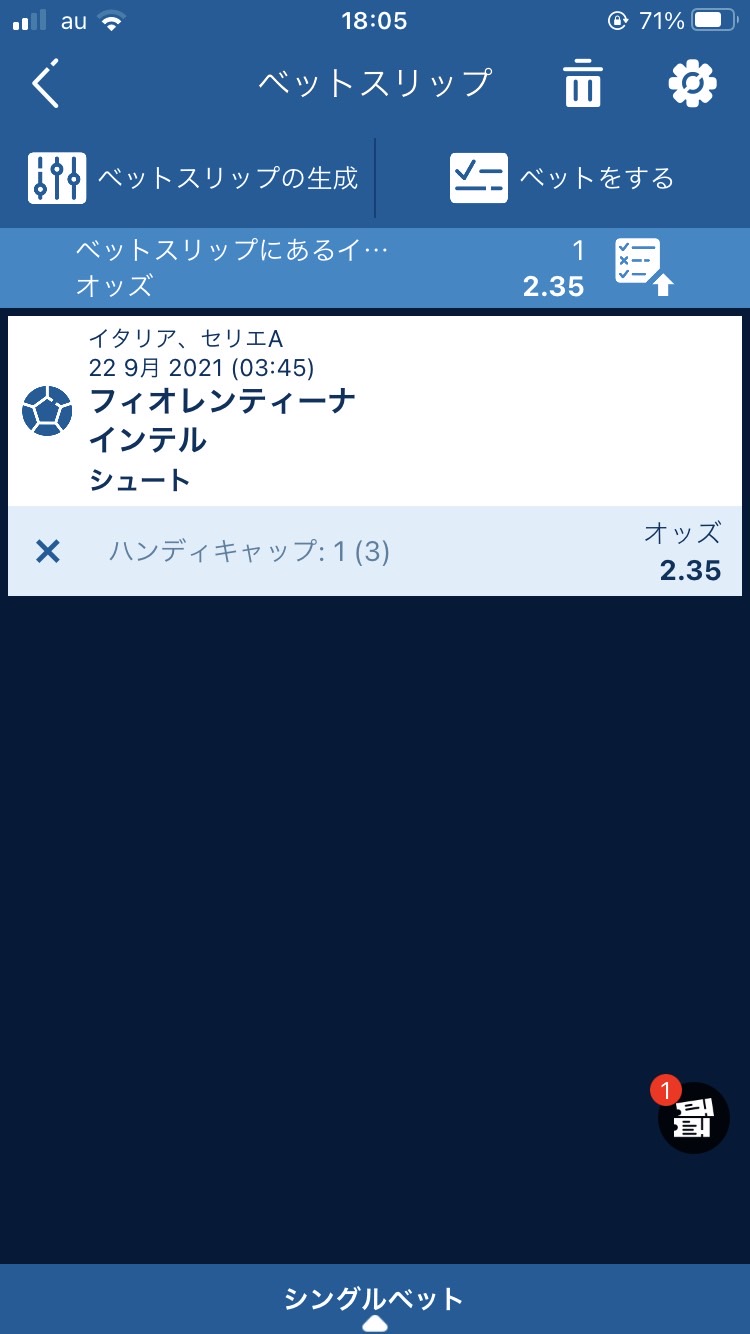
Task: Tap the event count 1 in the blue bar
Action: point(578,251)
